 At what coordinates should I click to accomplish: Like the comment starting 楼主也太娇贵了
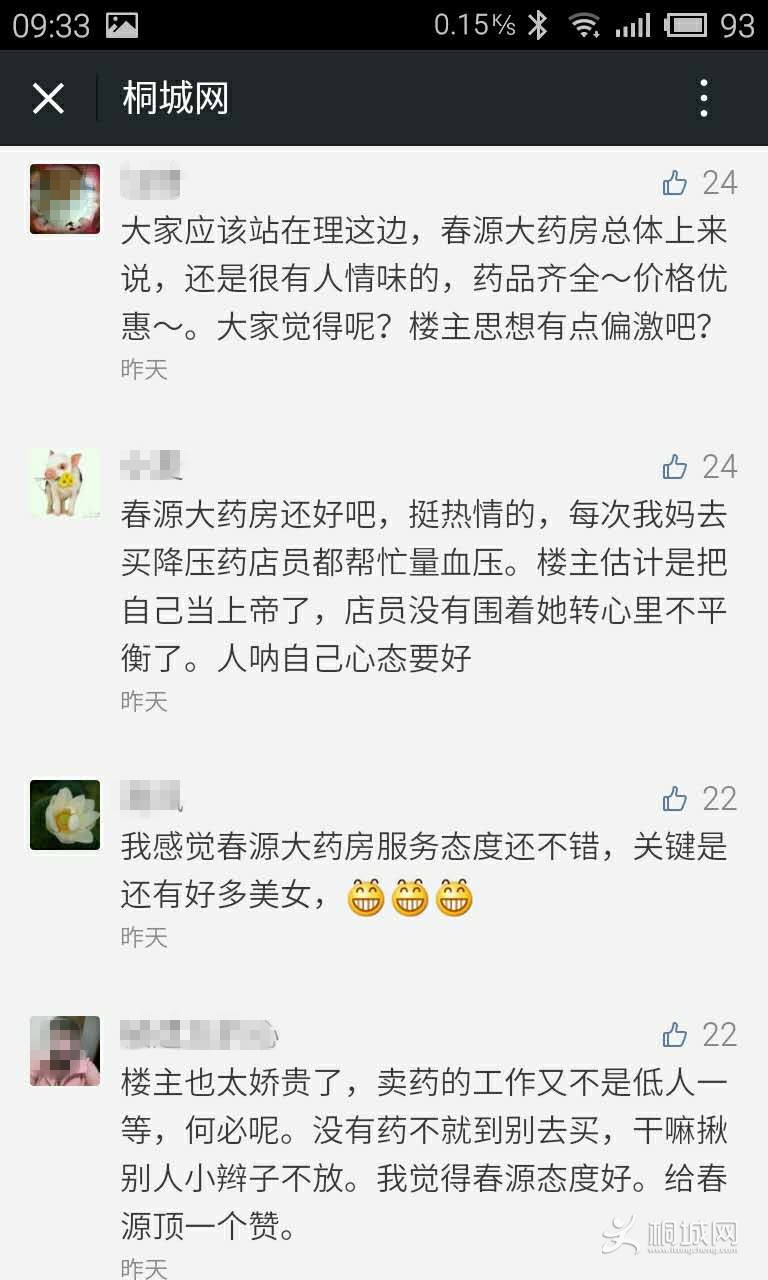coord(676,1035)
